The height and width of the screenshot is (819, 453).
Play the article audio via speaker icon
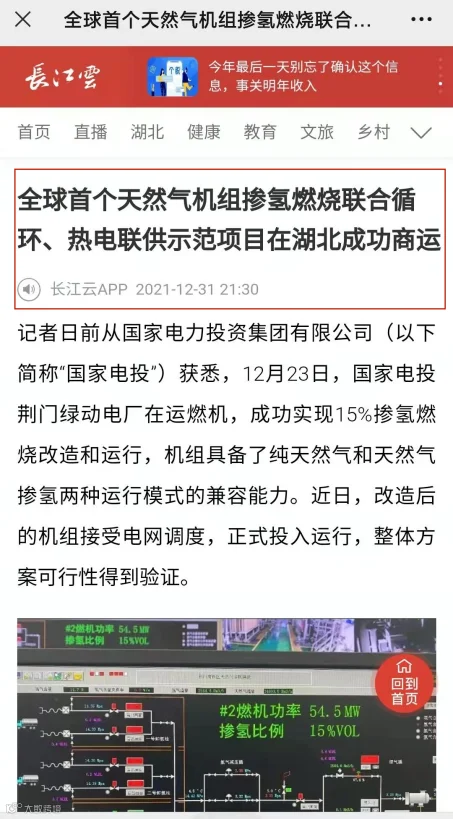tap(29, 289)
